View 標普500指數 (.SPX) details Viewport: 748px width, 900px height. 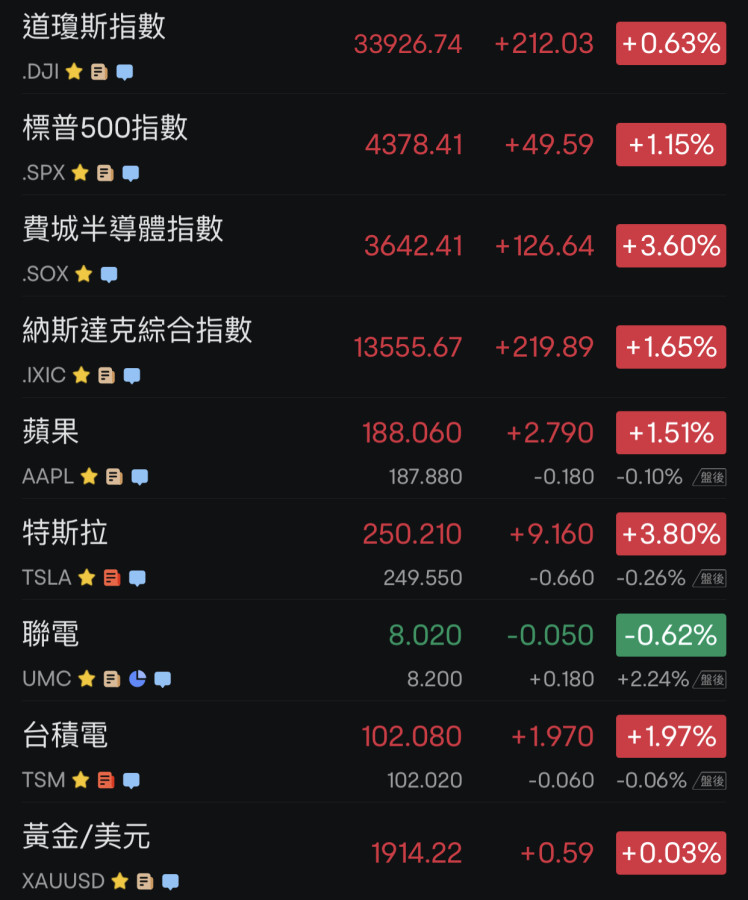(x=105, y=128)
